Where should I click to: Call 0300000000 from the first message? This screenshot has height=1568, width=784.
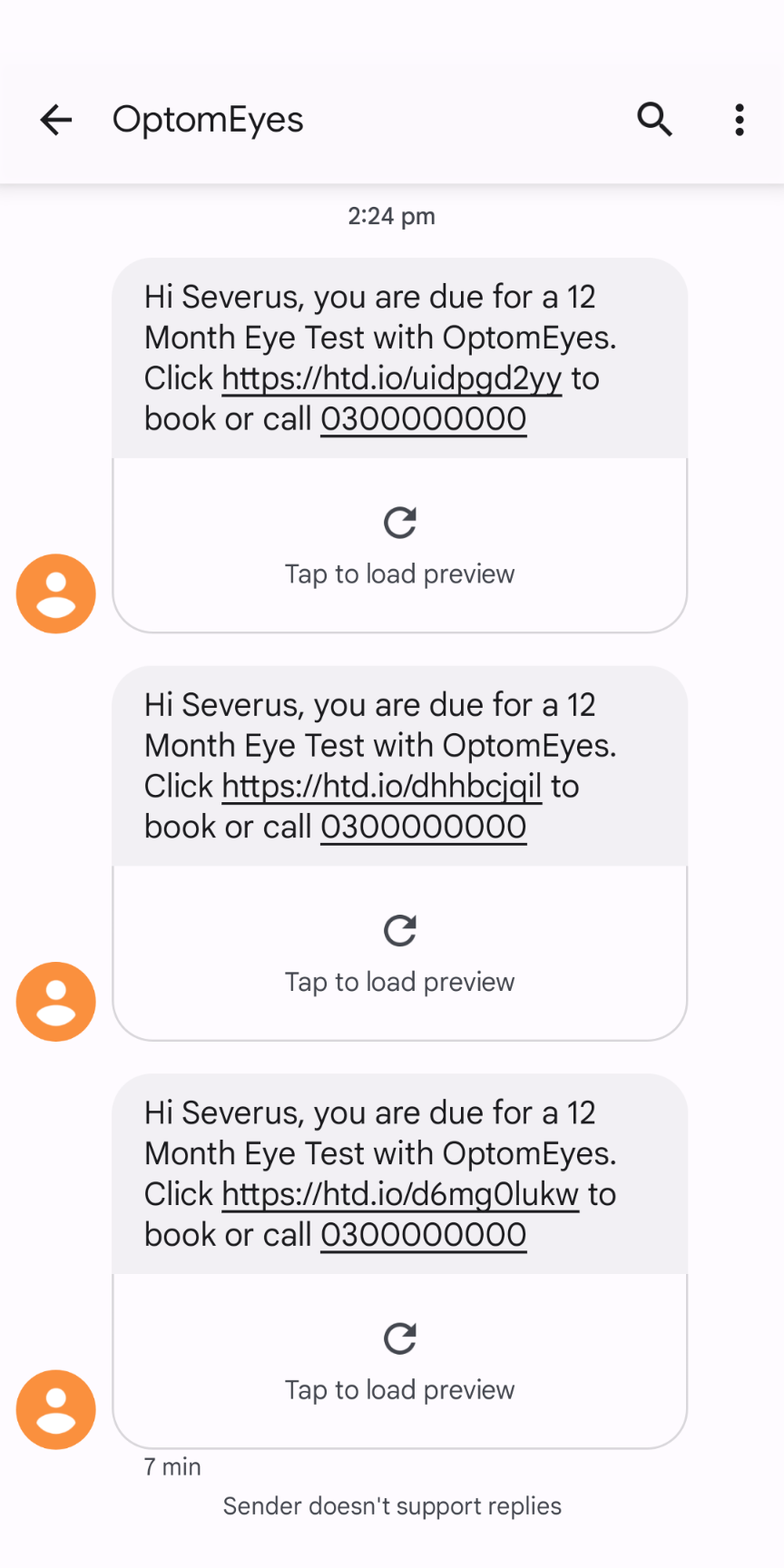(x=423, y=419)
